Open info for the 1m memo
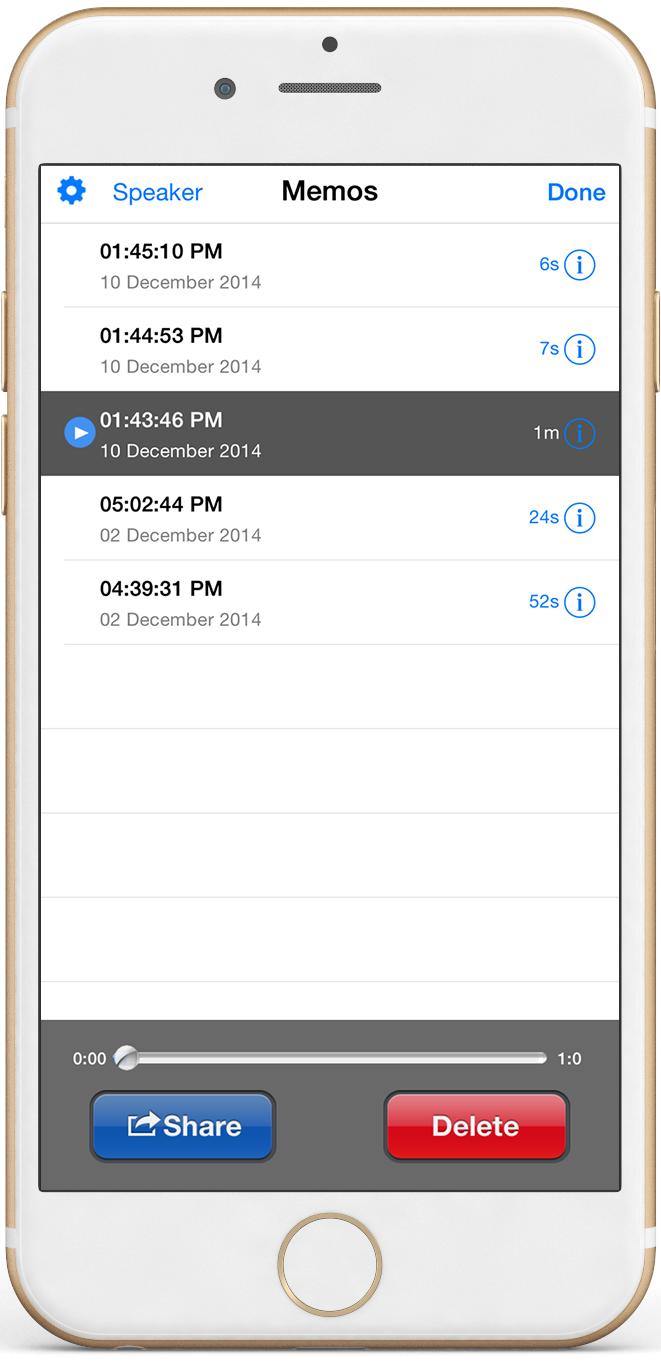661x1362 pixels. (580, 433)
